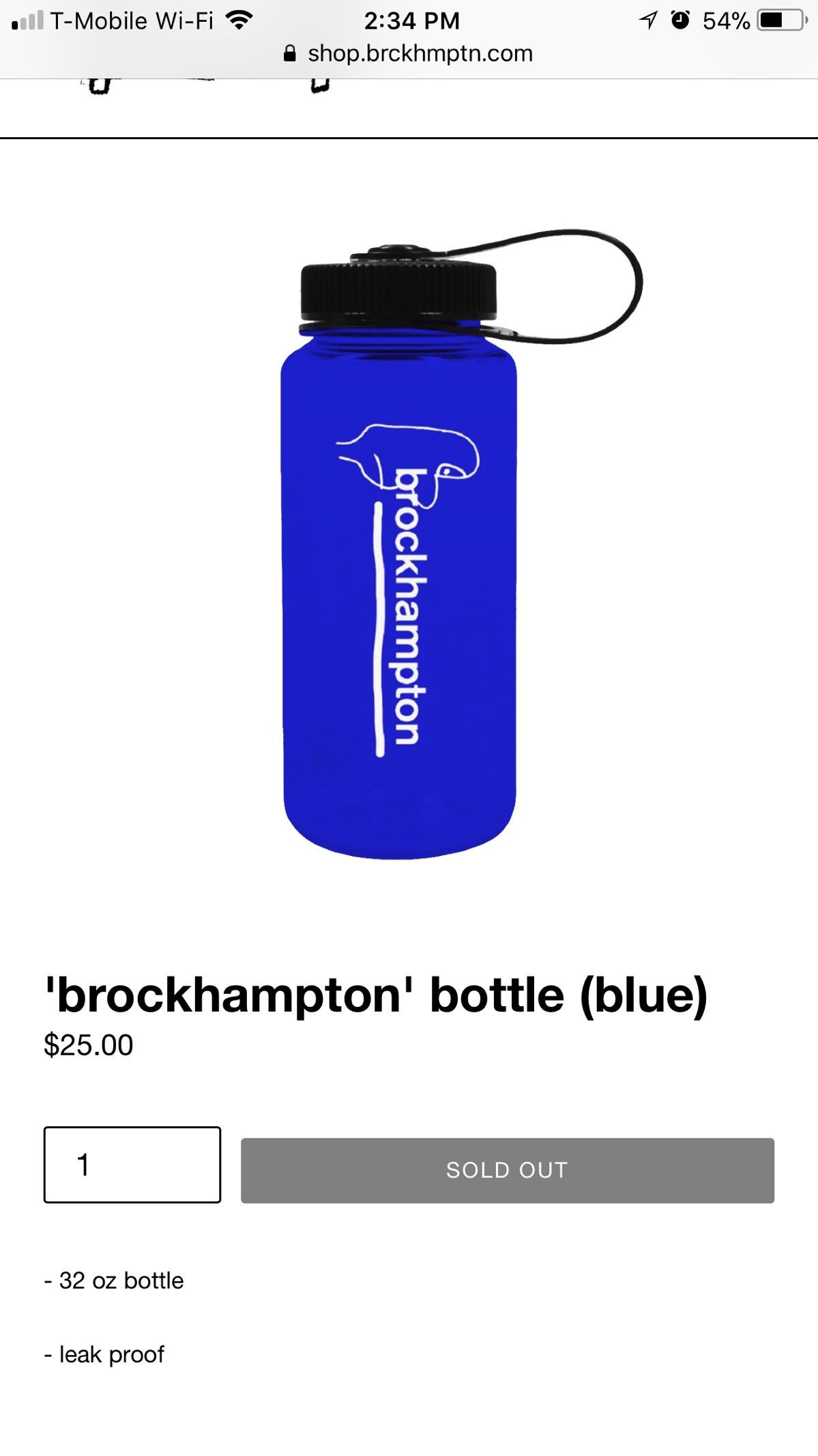Tap the 54% battery percentage text
The height and width of the screenshot is (1456, 818).
tap(725, 18)
